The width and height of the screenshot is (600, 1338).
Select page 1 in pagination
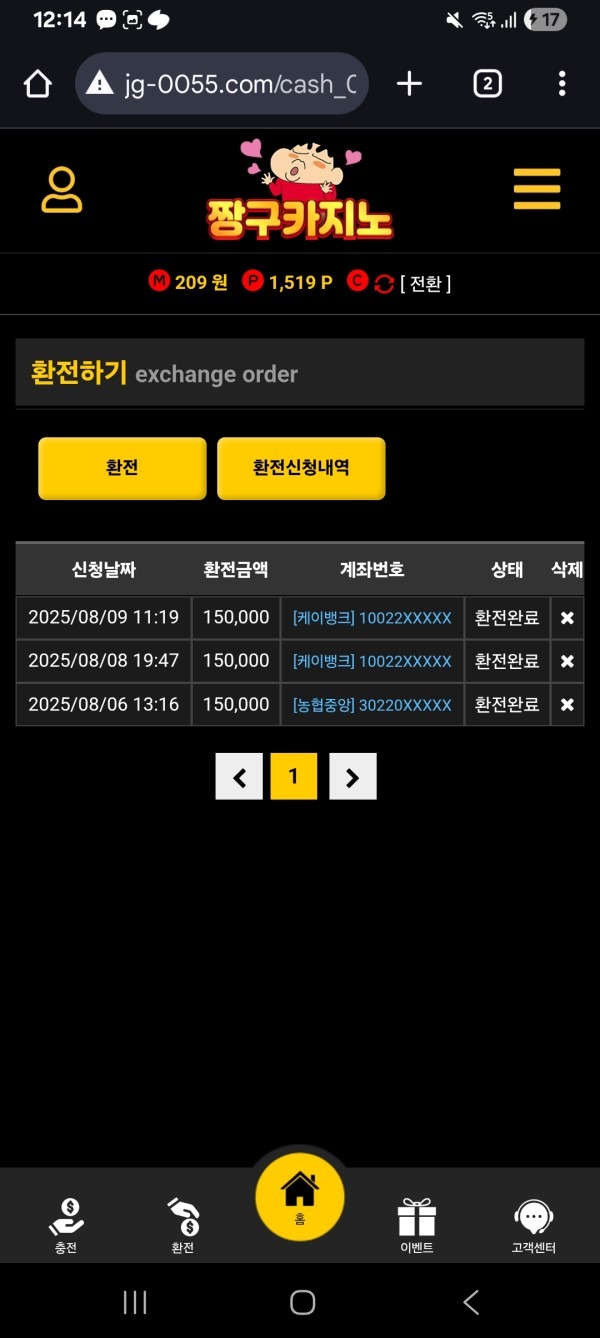293,777
